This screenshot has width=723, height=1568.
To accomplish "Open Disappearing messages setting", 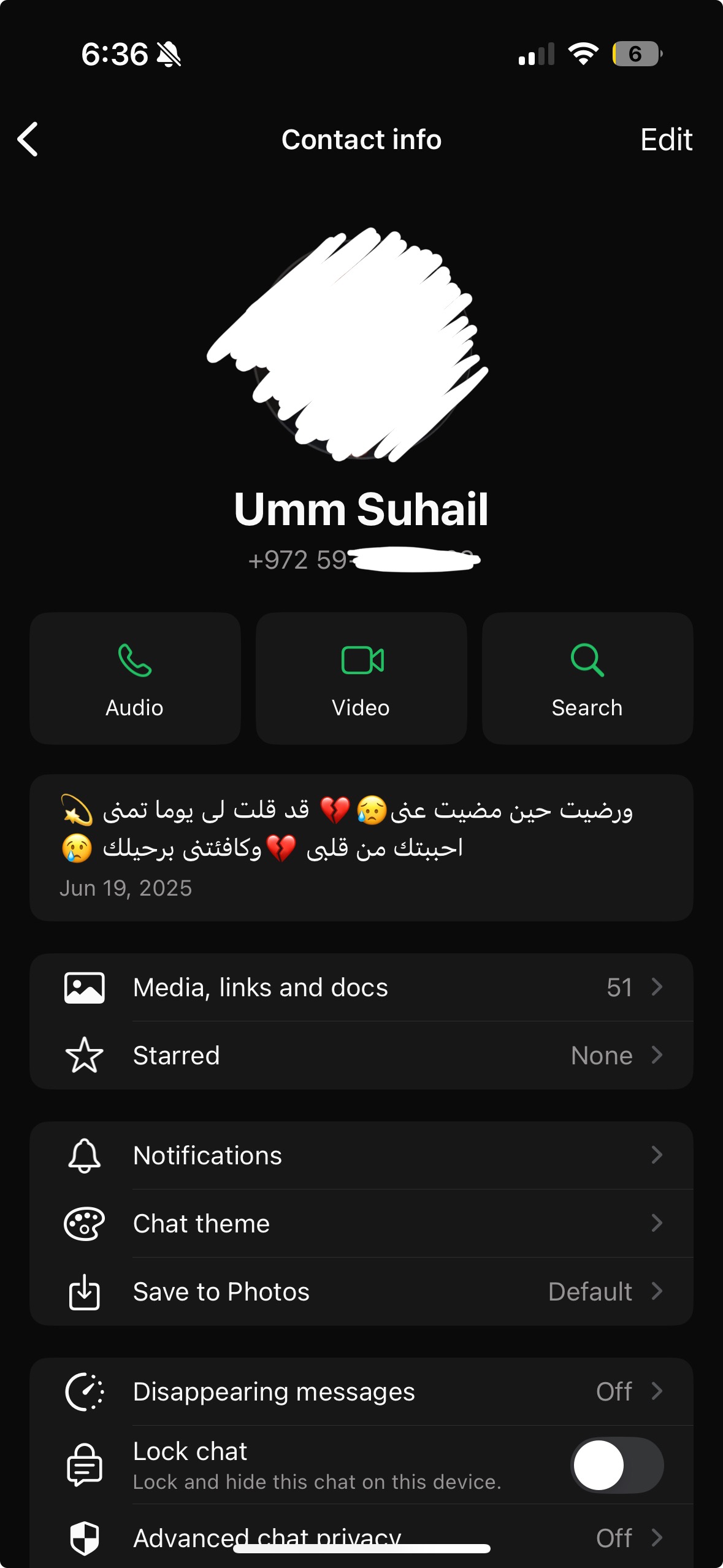I will click(361, 1392).
